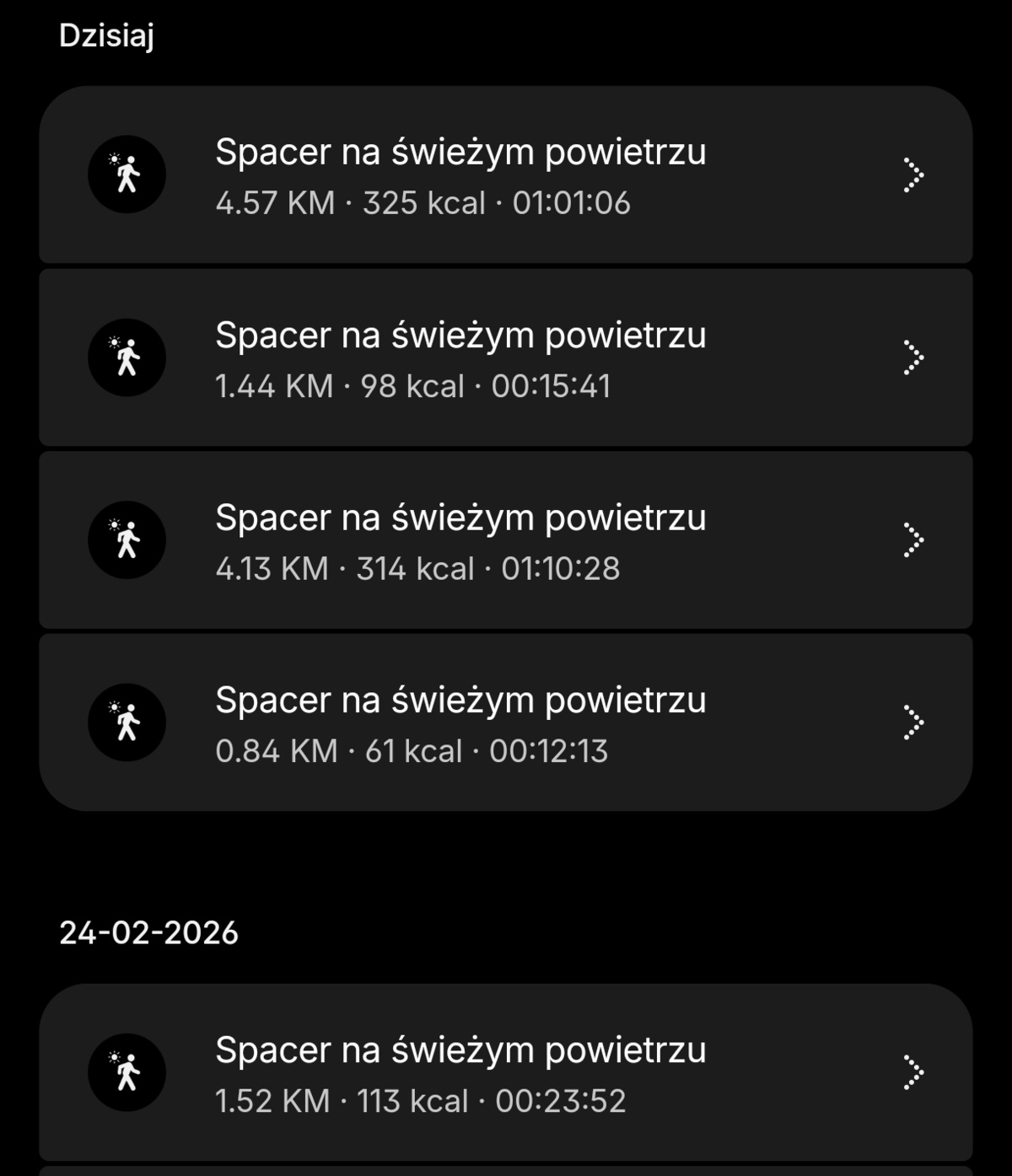1012x1176 pixels.
Task: Open the 1.44 KM walk entry
Action: click(506, 358)
